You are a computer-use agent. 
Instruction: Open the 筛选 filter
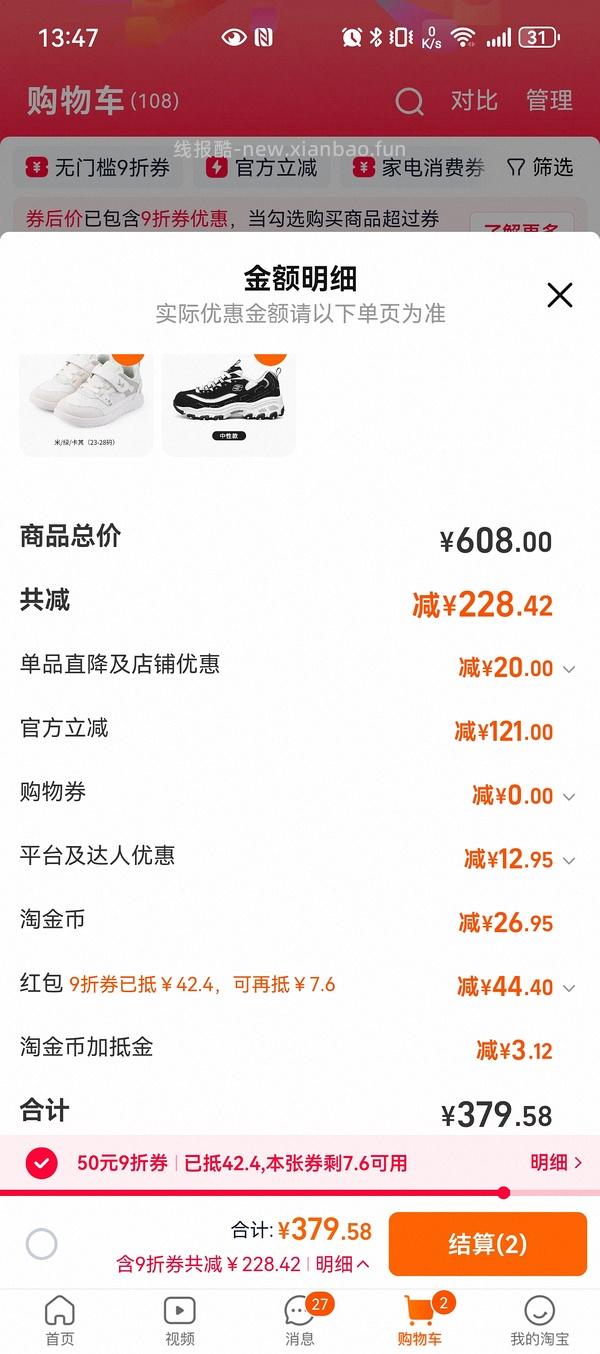[x=540, y=168]
